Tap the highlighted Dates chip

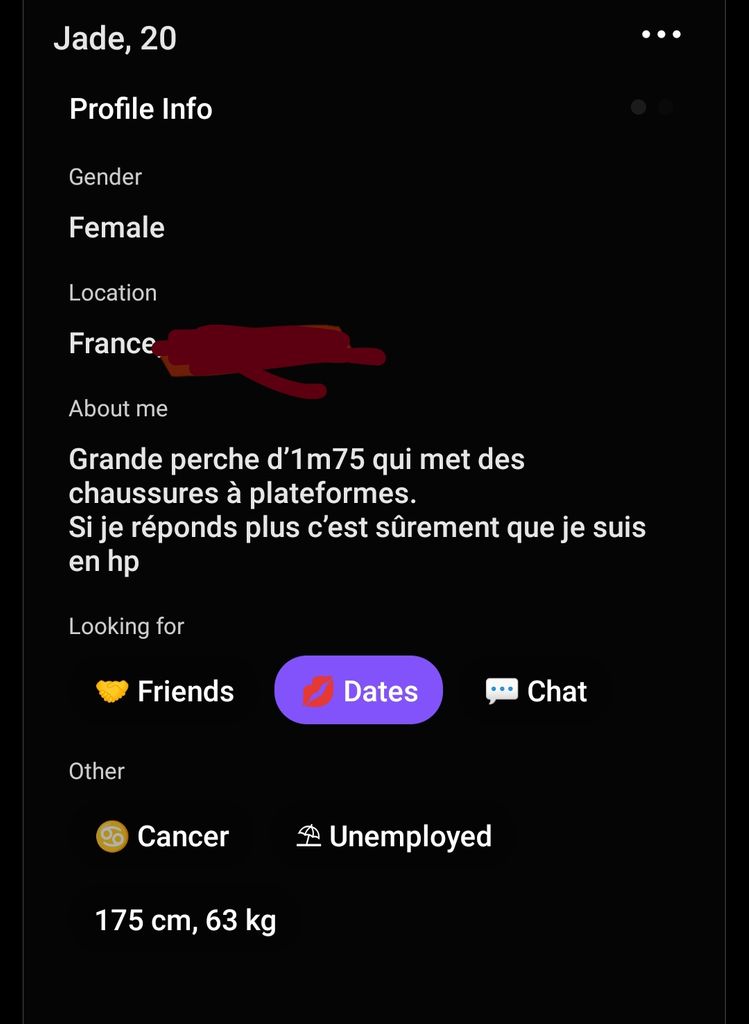[x=358, y=690]
